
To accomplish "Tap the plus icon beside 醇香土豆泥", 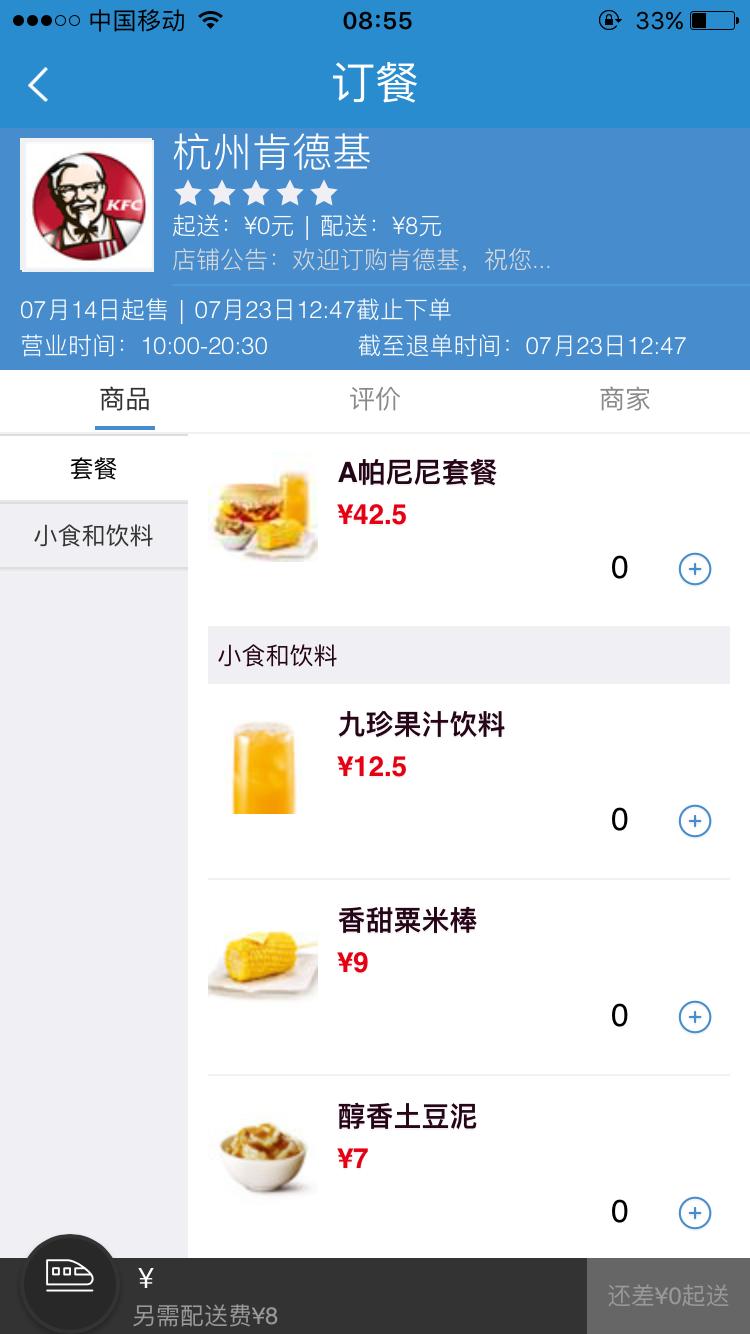I will click(x=694, y=1211).
